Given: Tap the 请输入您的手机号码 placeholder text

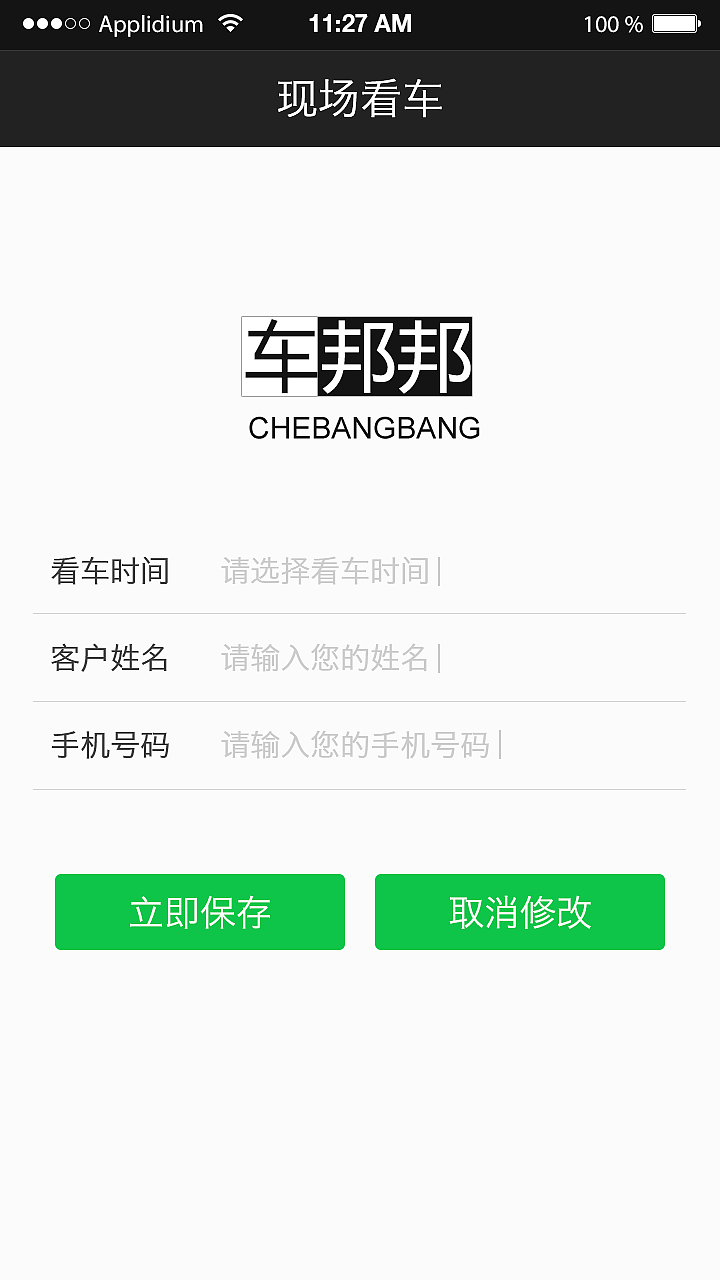Looking at the screenshot, I should pyautogui.click(x=355, y=746).
